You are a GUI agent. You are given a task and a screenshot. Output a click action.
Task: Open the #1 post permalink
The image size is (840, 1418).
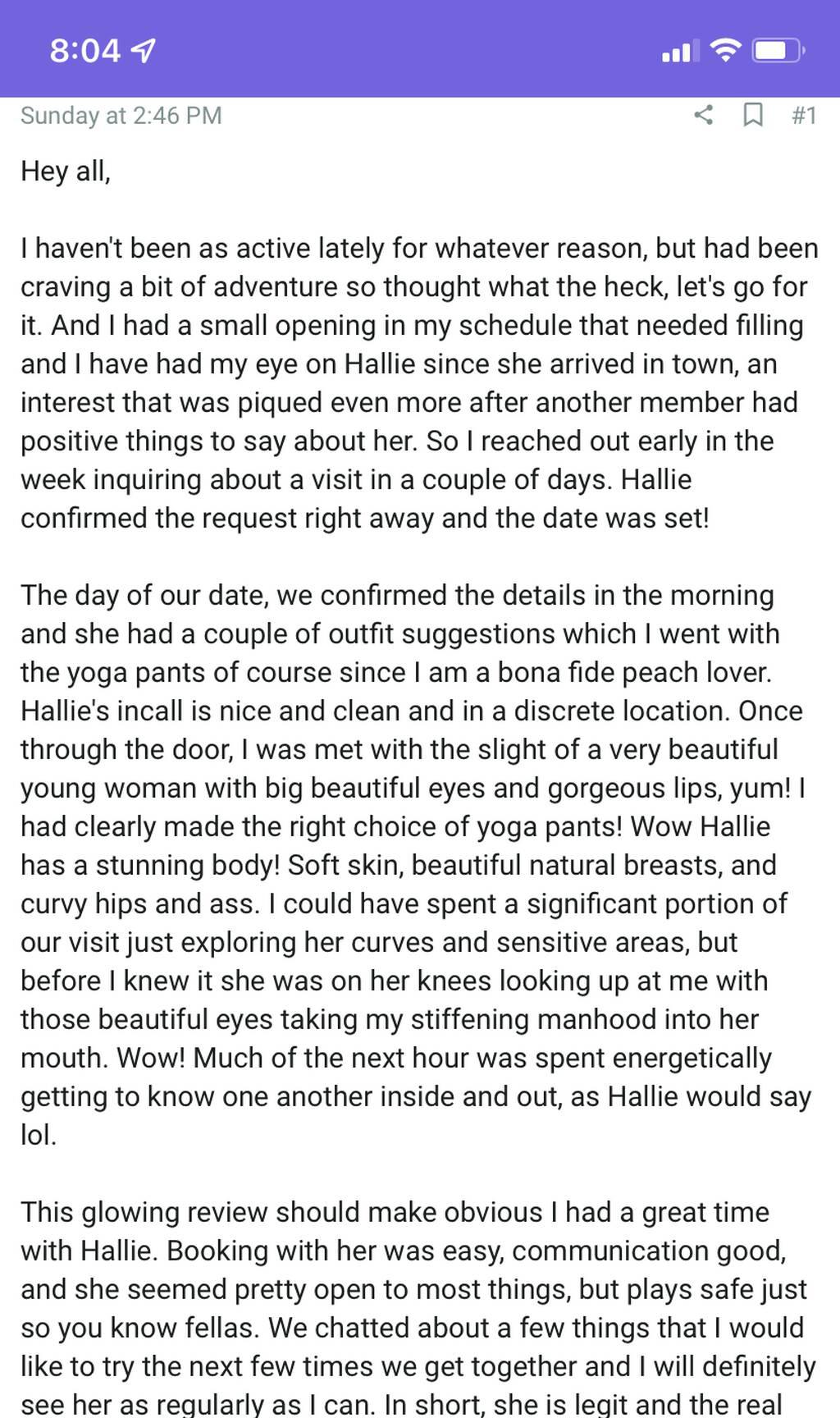point(804,115)
